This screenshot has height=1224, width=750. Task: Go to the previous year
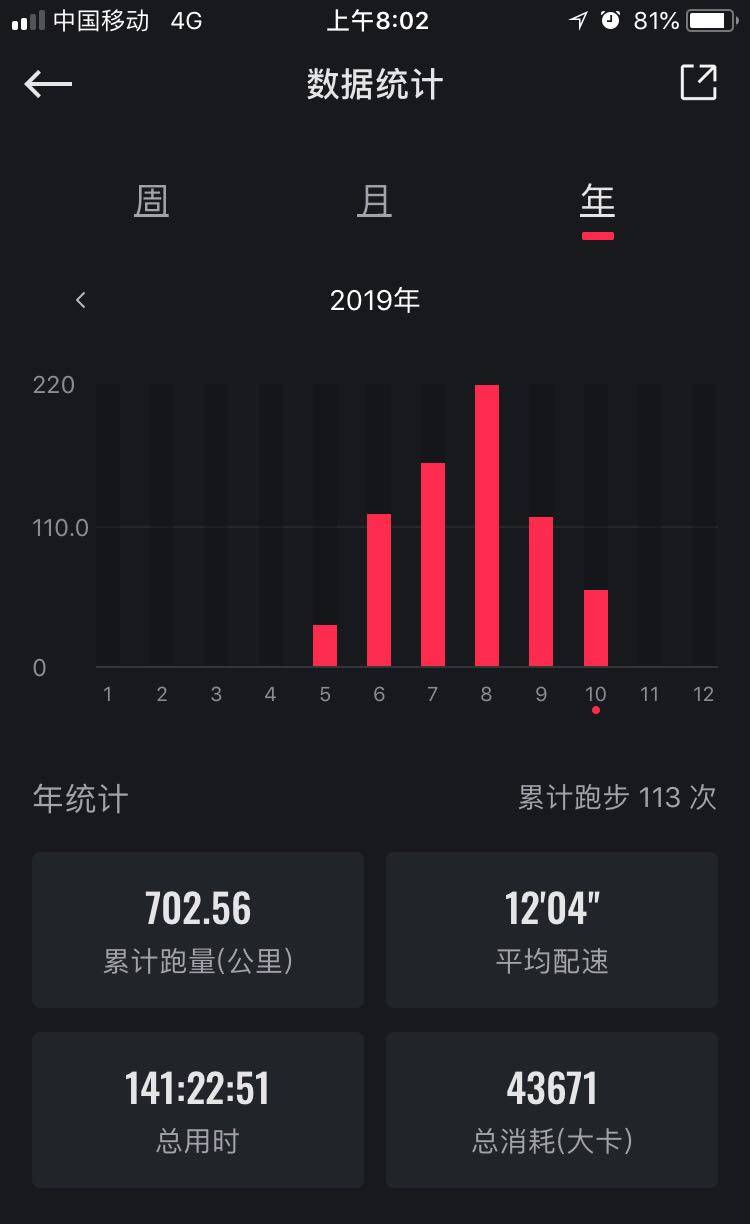(81, 300)
